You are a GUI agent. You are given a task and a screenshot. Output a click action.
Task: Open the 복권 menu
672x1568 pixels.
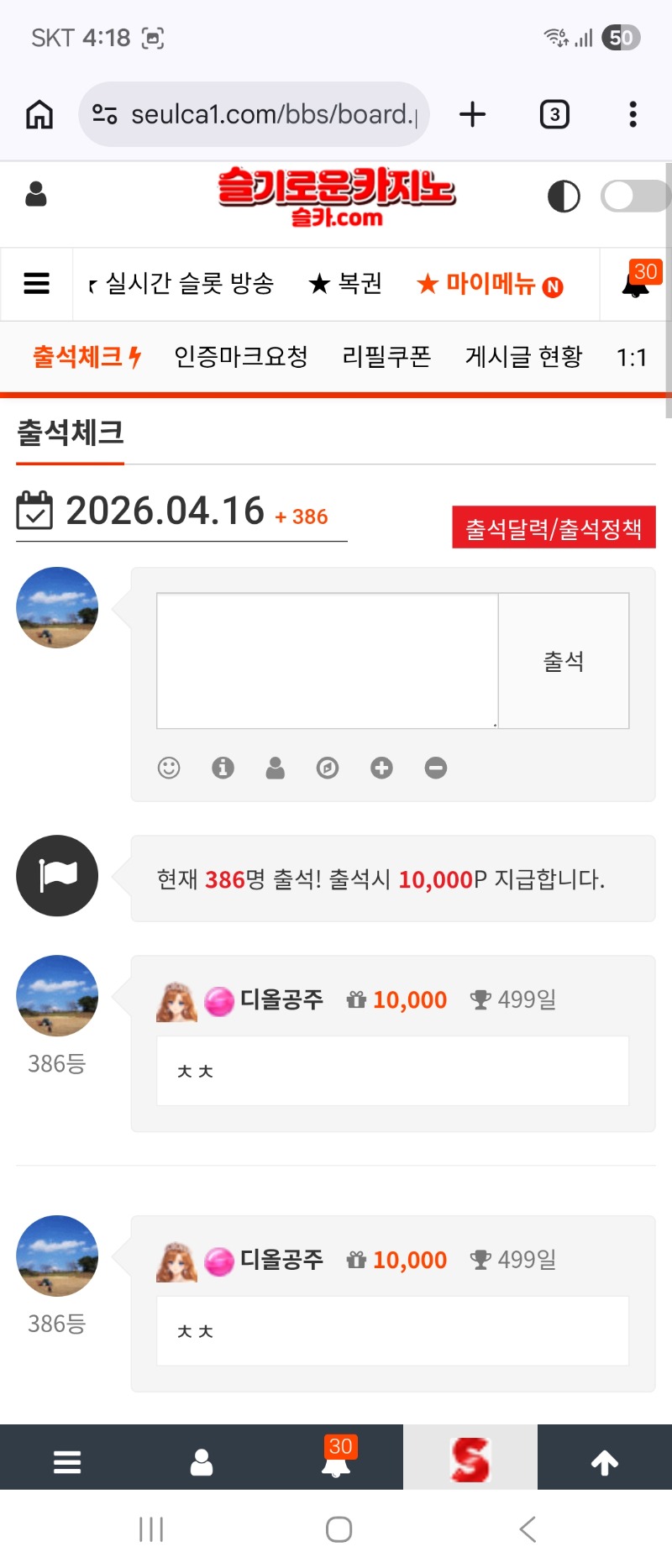[345, 284]
